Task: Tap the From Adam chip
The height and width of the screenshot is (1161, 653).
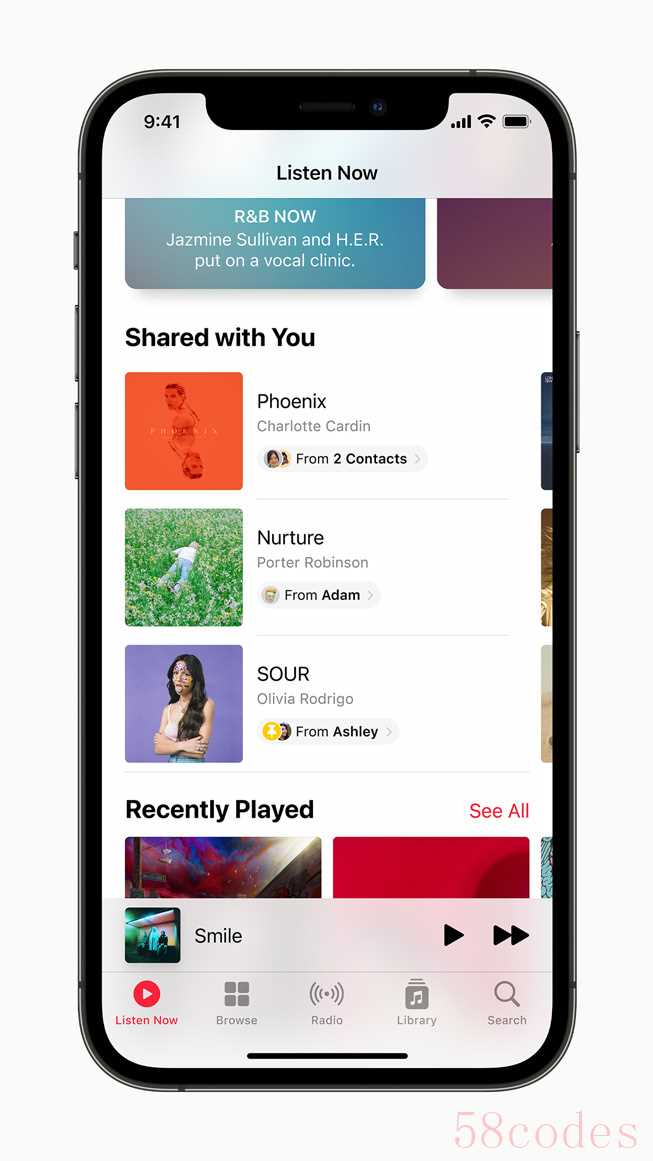Action: tap(319, 595)
